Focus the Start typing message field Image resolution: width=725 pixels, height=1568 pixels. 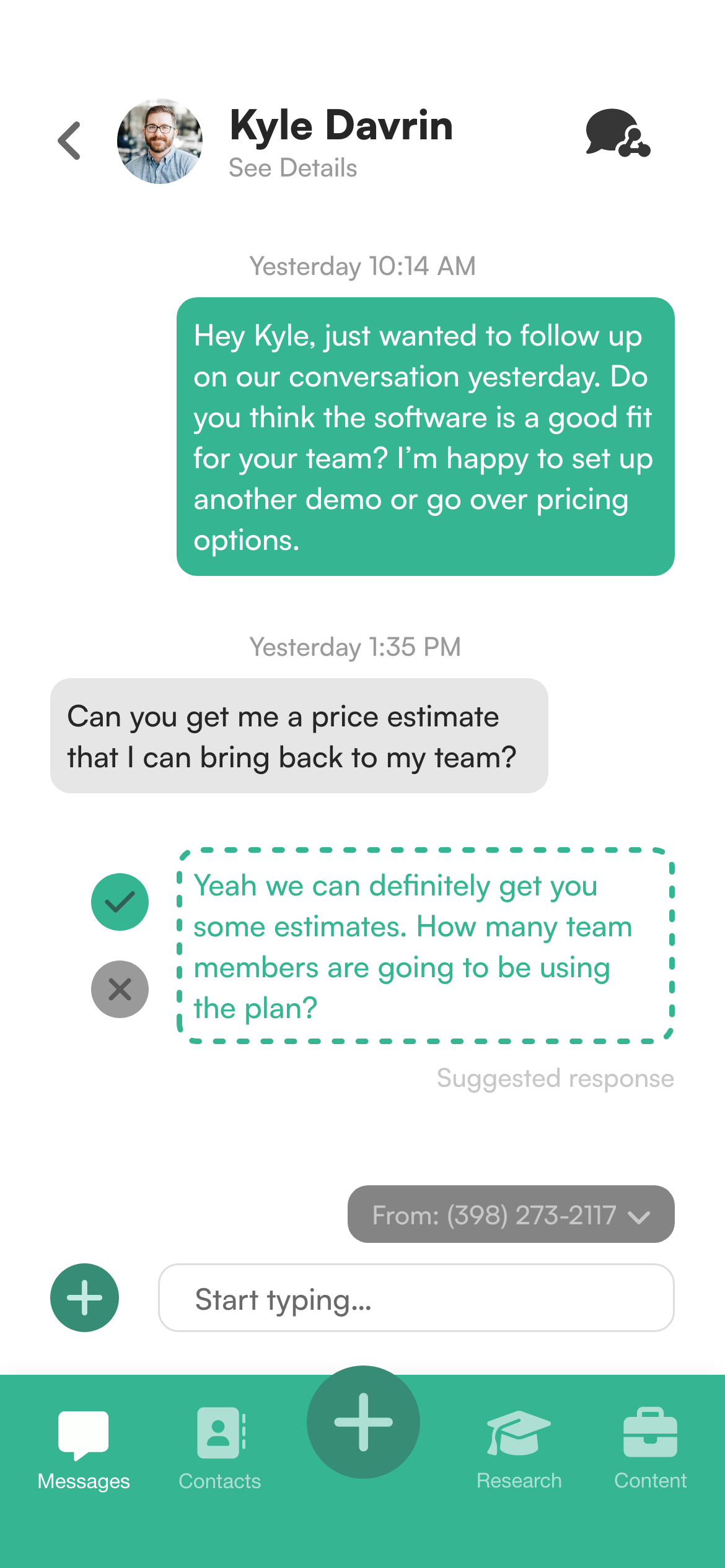coord(416,1298)
